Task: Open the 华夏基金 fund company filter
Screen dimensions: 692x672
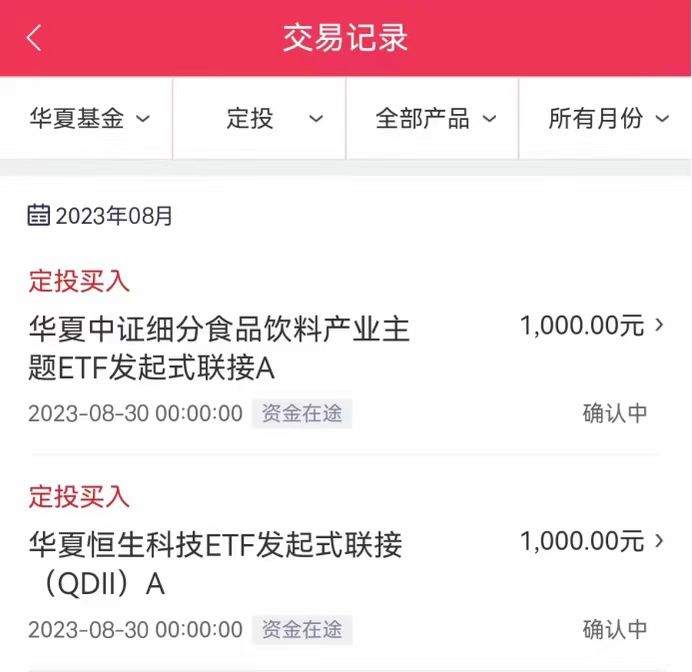Action: pyautogui.click(x=88, y=119)
